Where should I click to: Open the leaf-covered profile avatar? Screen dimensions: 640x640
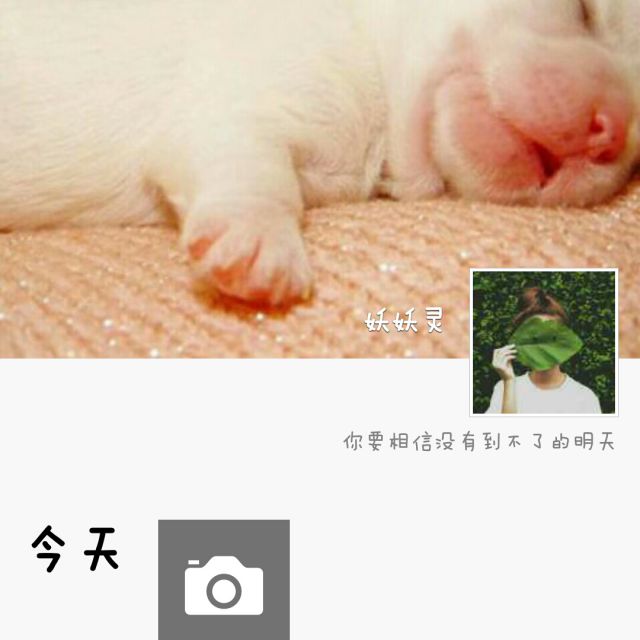click(x=544, y=342)
